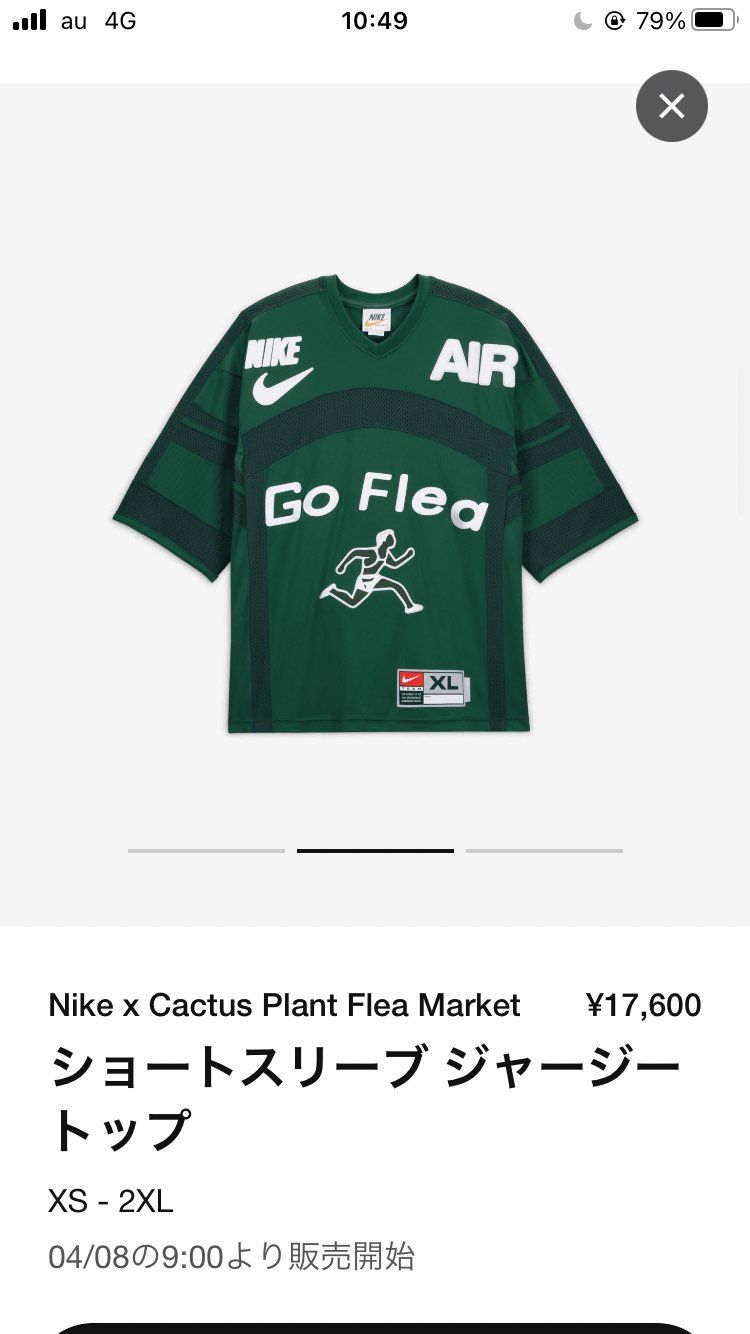Close the product detail view
This screenshot has width=750, height=1334.
point(672,106)
